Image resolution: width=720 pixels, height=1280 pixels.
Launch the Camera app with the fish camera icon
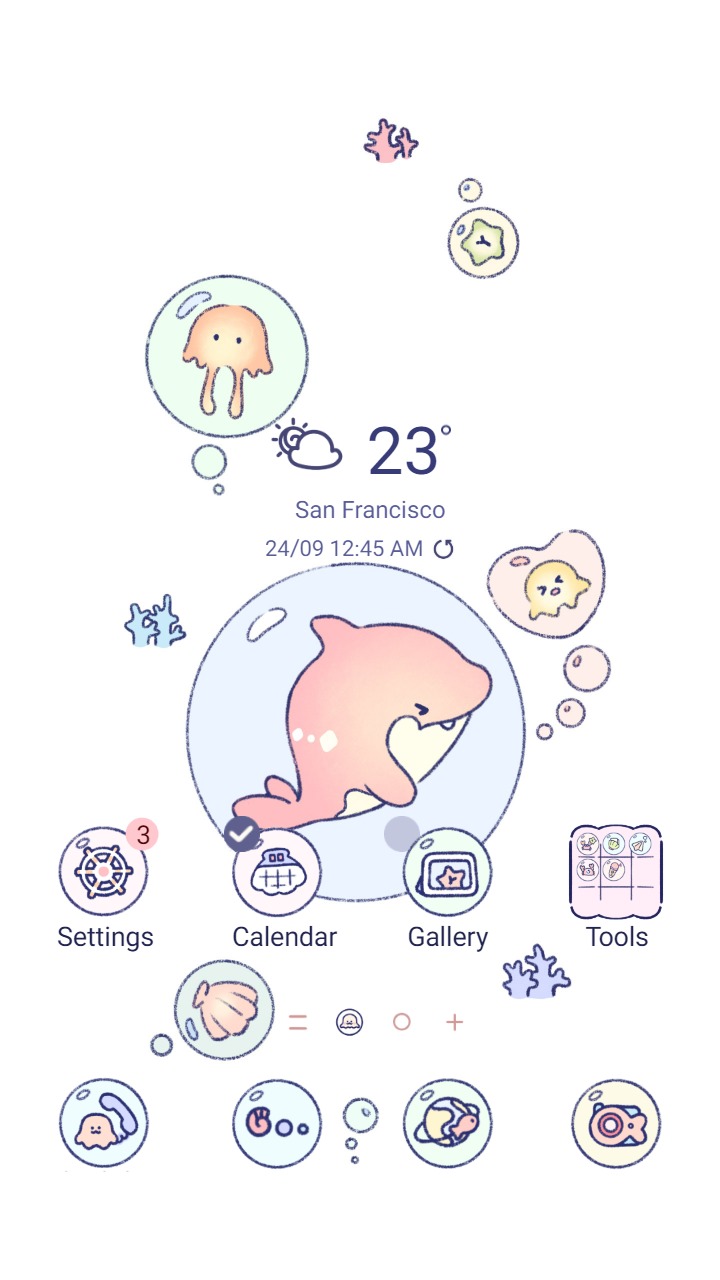click(x=617, y=1122)
